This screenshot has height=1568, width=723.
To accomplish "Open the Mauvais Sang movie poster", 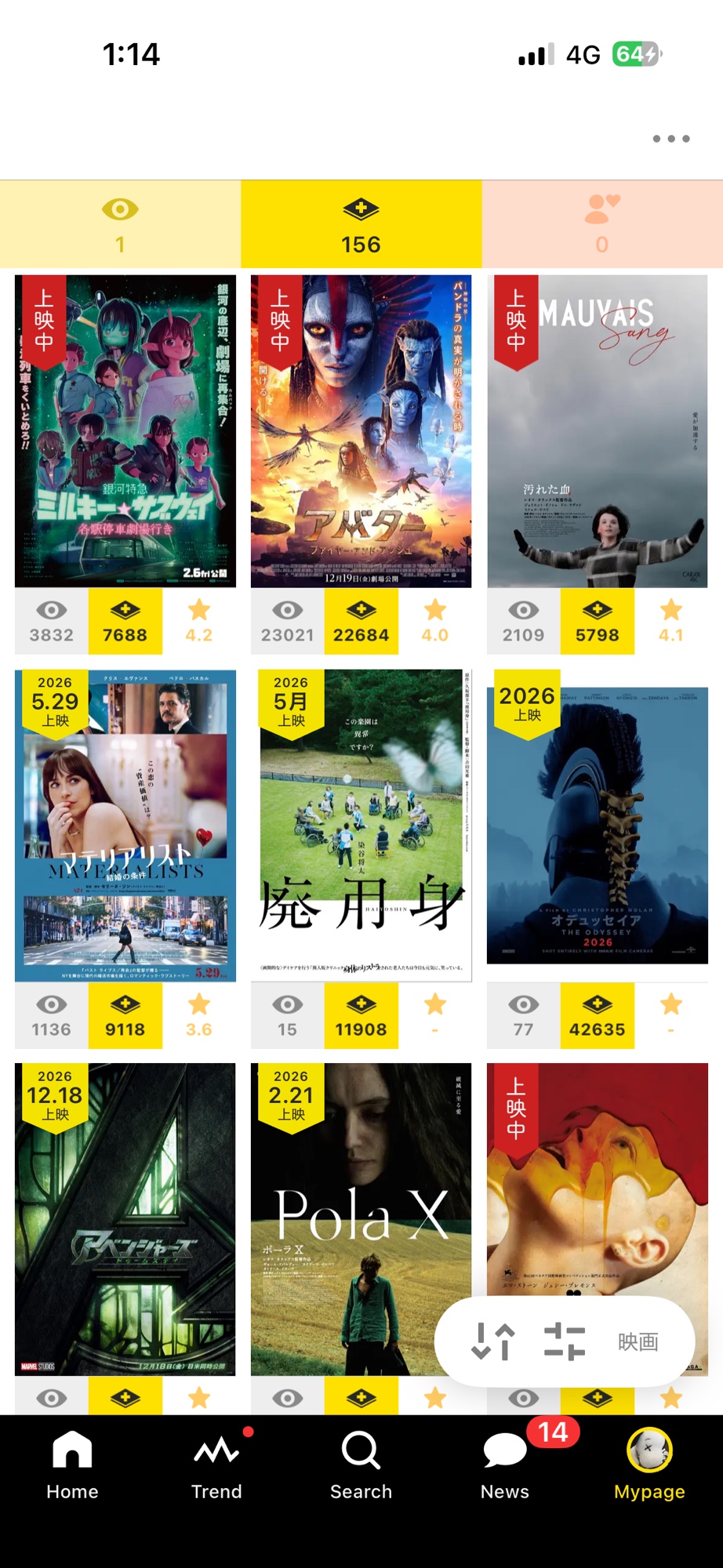I will point(597,431).
